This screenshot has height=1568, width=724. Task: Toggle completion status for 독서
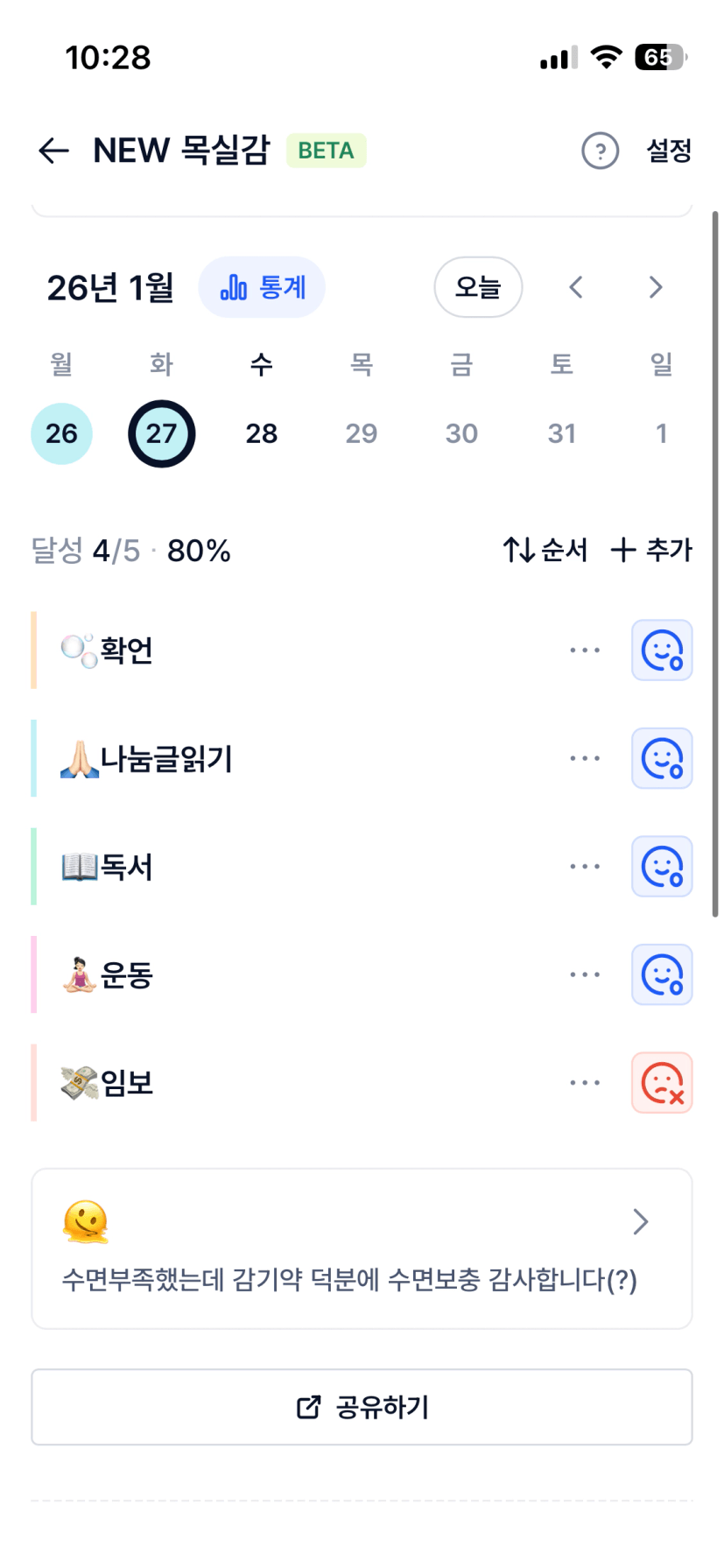point(662,867)
